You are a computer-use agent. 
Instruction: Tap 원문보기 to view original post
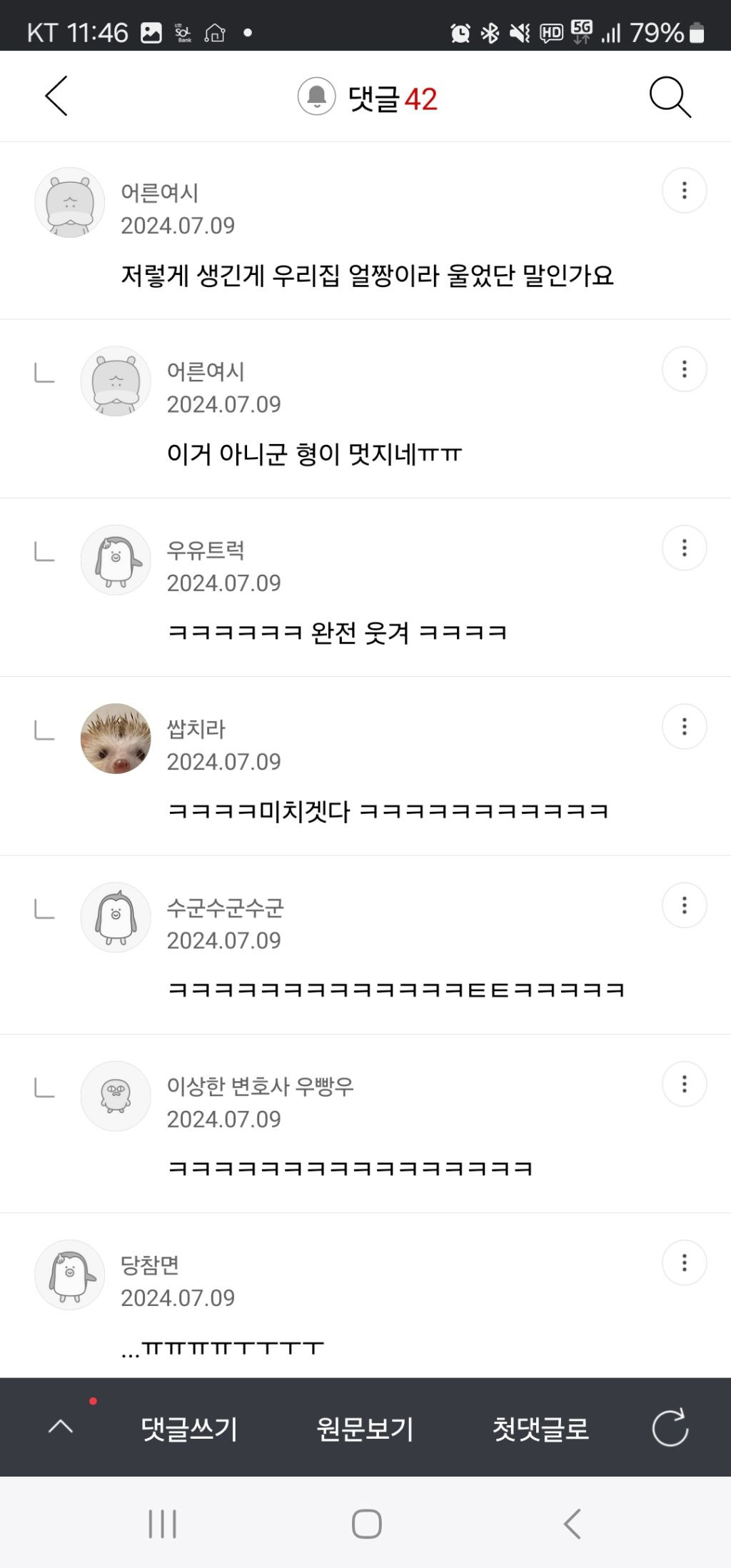point(365,1428)
